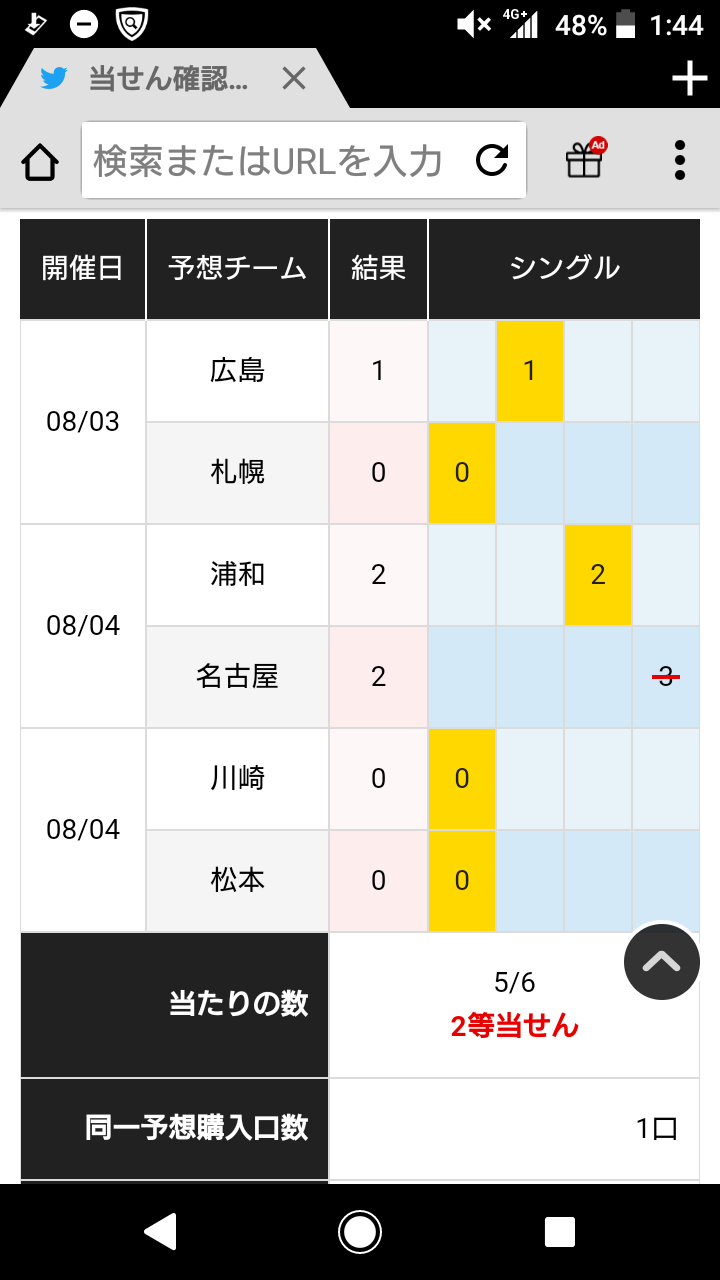
Task: Go to the browser home page
Action: point(40,160)
